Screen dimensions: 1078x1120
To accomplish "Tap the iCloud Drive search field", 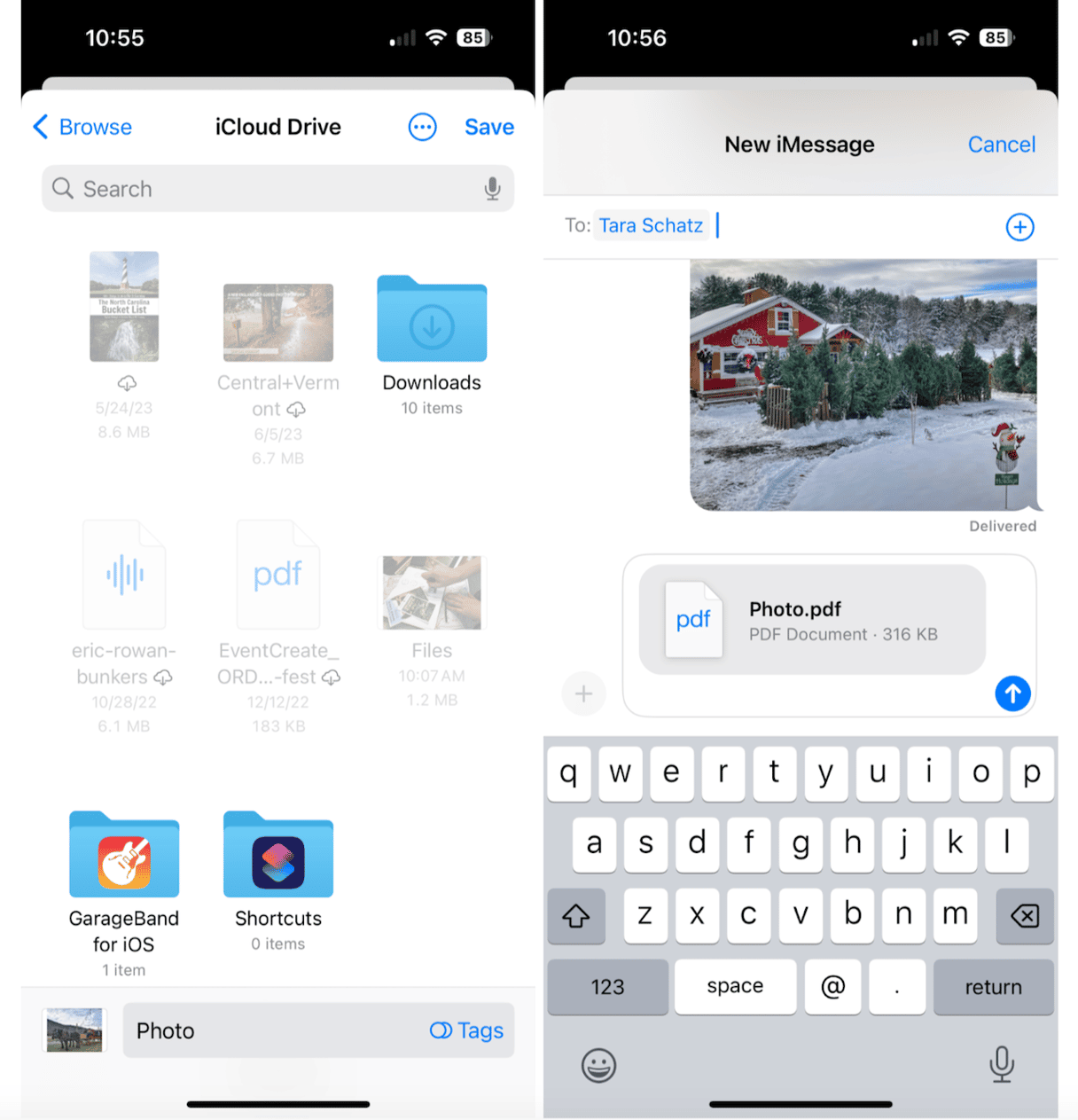I will pos(266,189).
